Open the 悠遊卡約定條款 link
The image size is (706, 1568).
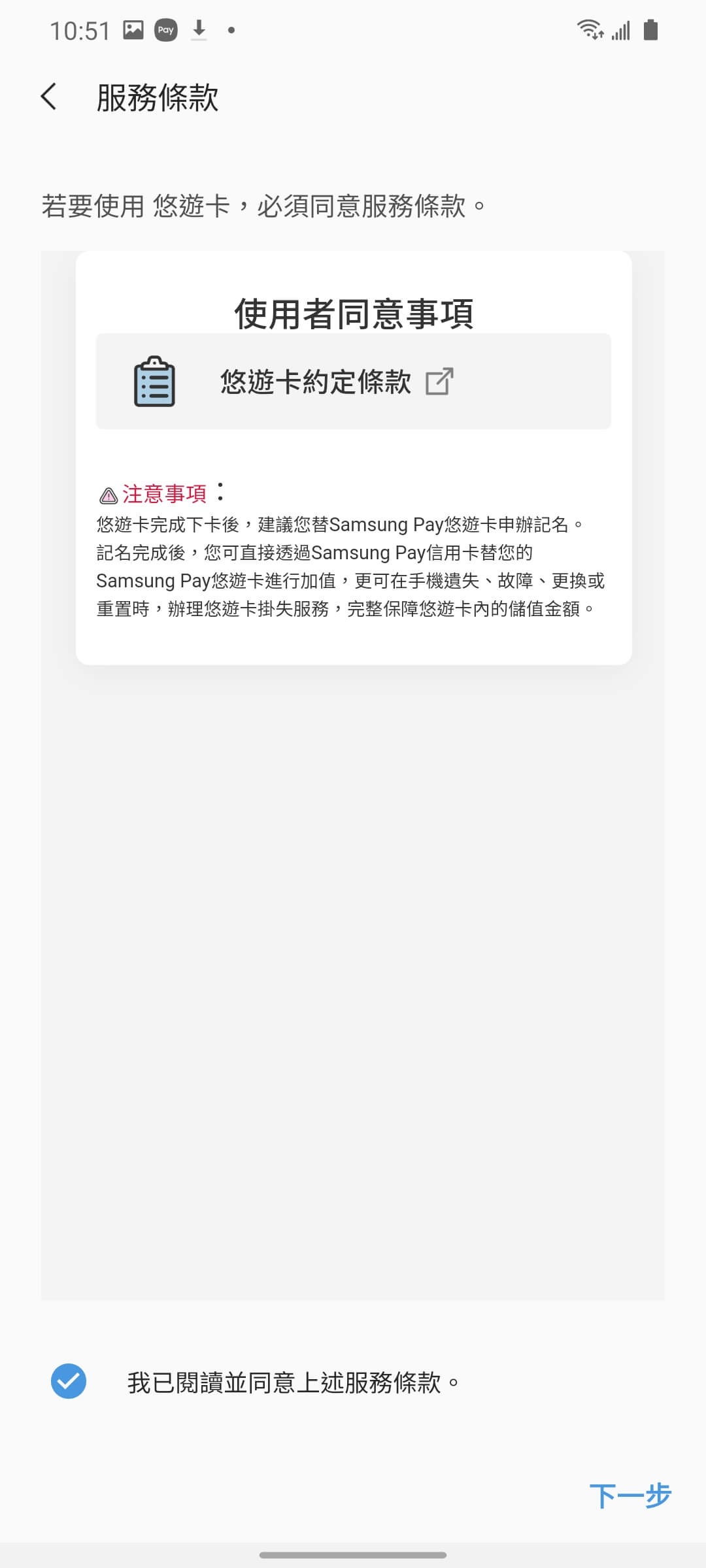[x=353, y=382]
